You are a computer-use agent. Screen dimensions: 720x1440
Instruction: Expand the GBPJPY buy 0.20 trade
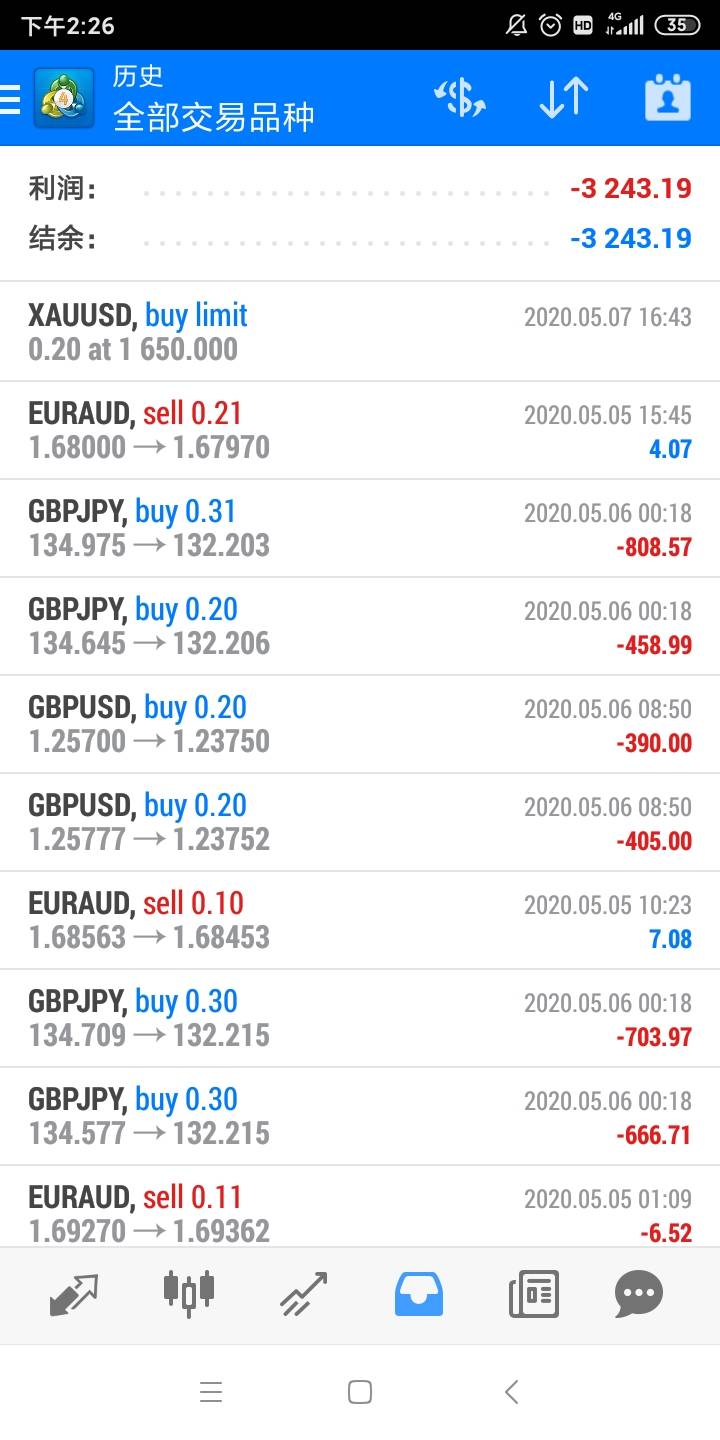pyautogui.click(x=360, y=626)
